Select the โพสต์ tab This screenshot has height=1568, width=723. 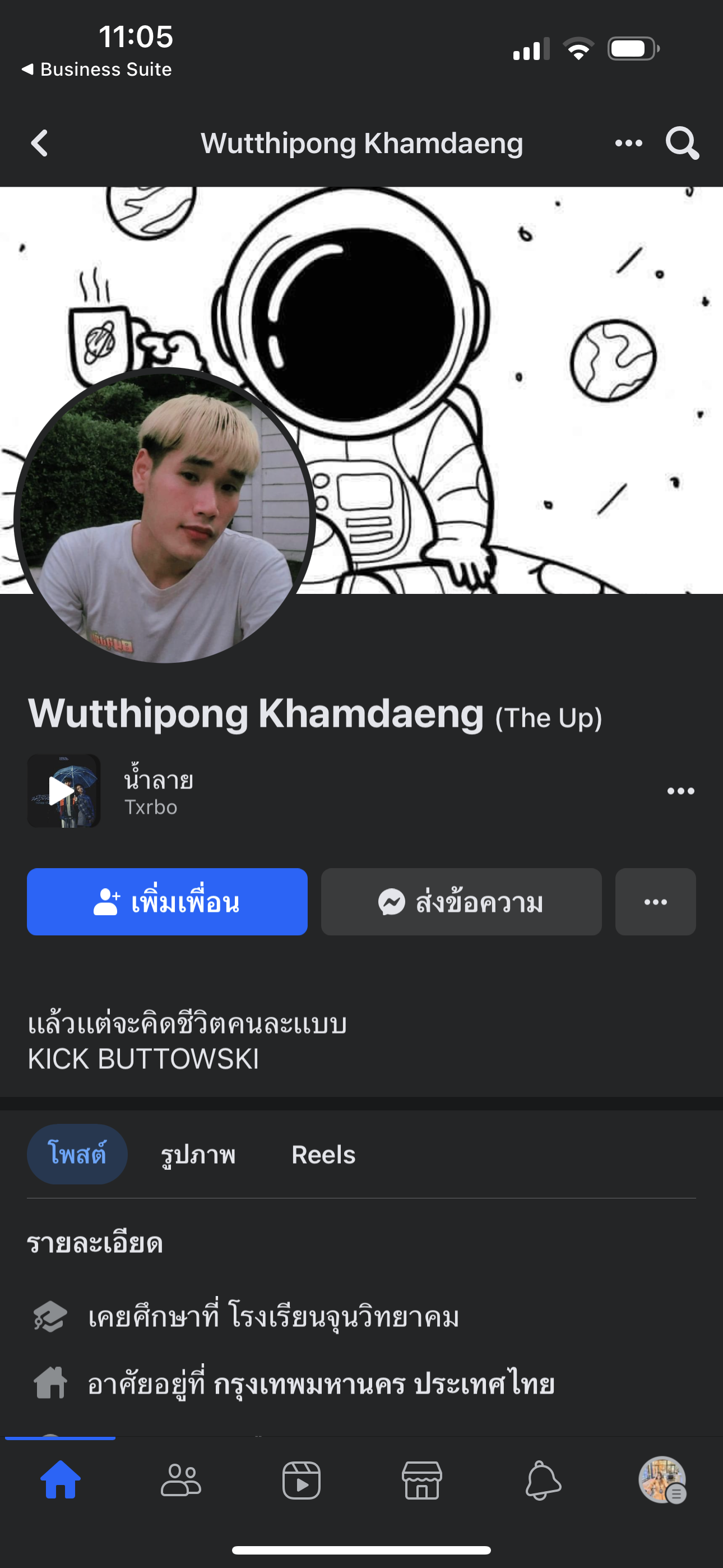click(77, 1154)
